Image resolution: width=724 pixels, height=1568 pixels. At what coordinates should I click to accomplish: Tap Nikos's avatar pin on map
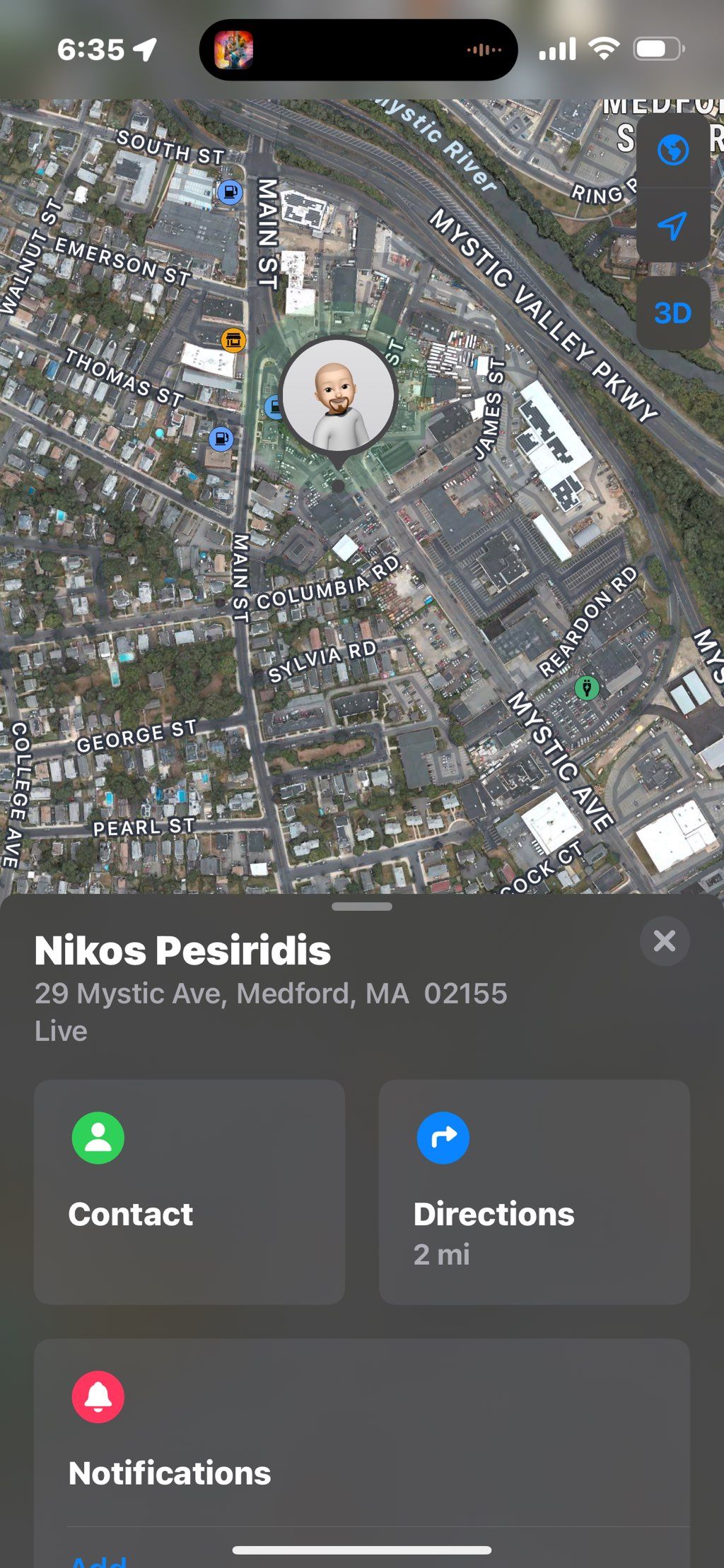tap(338, 396)
